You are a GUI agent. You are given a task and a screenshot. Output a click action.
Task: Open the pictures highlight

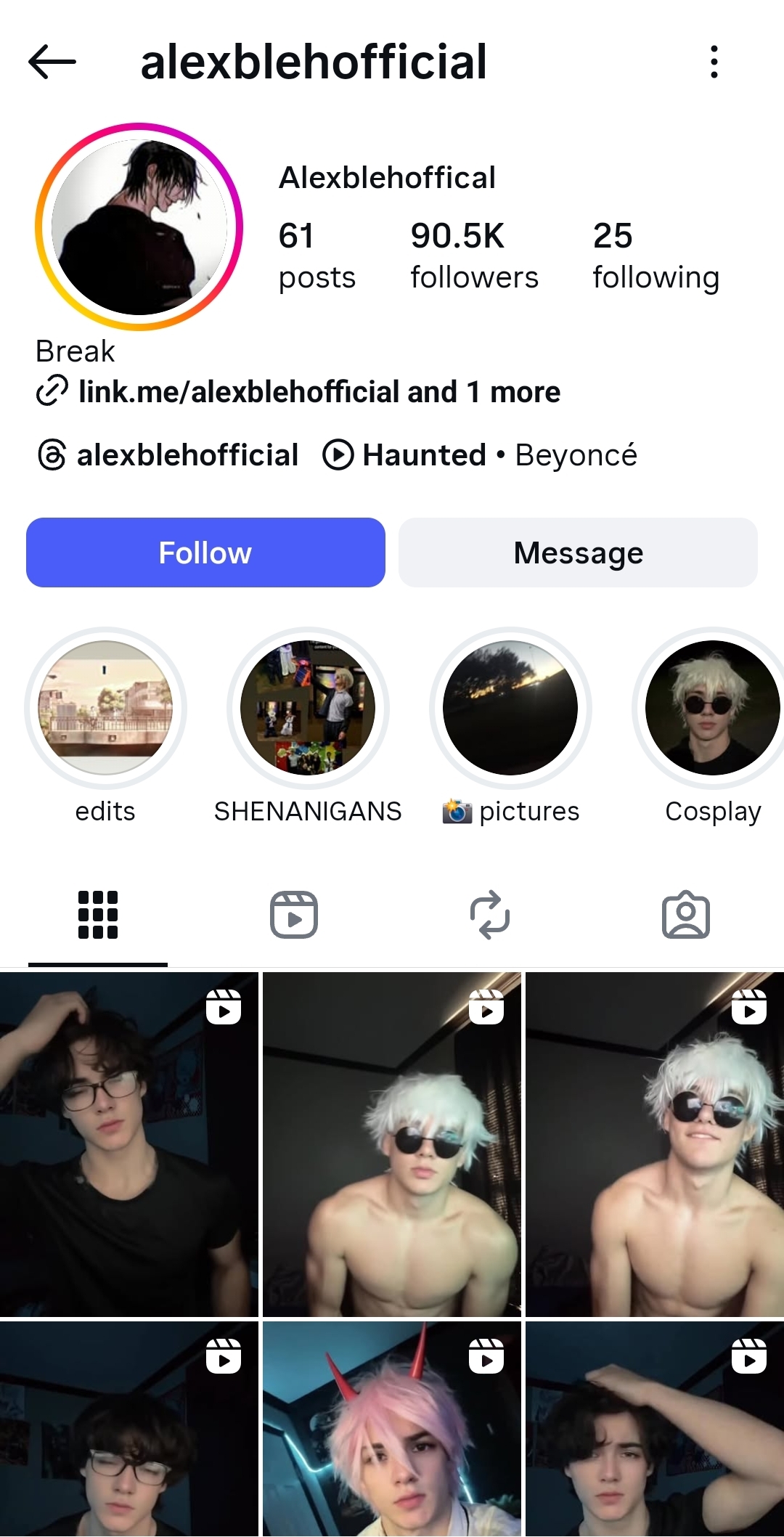(510, 708)
